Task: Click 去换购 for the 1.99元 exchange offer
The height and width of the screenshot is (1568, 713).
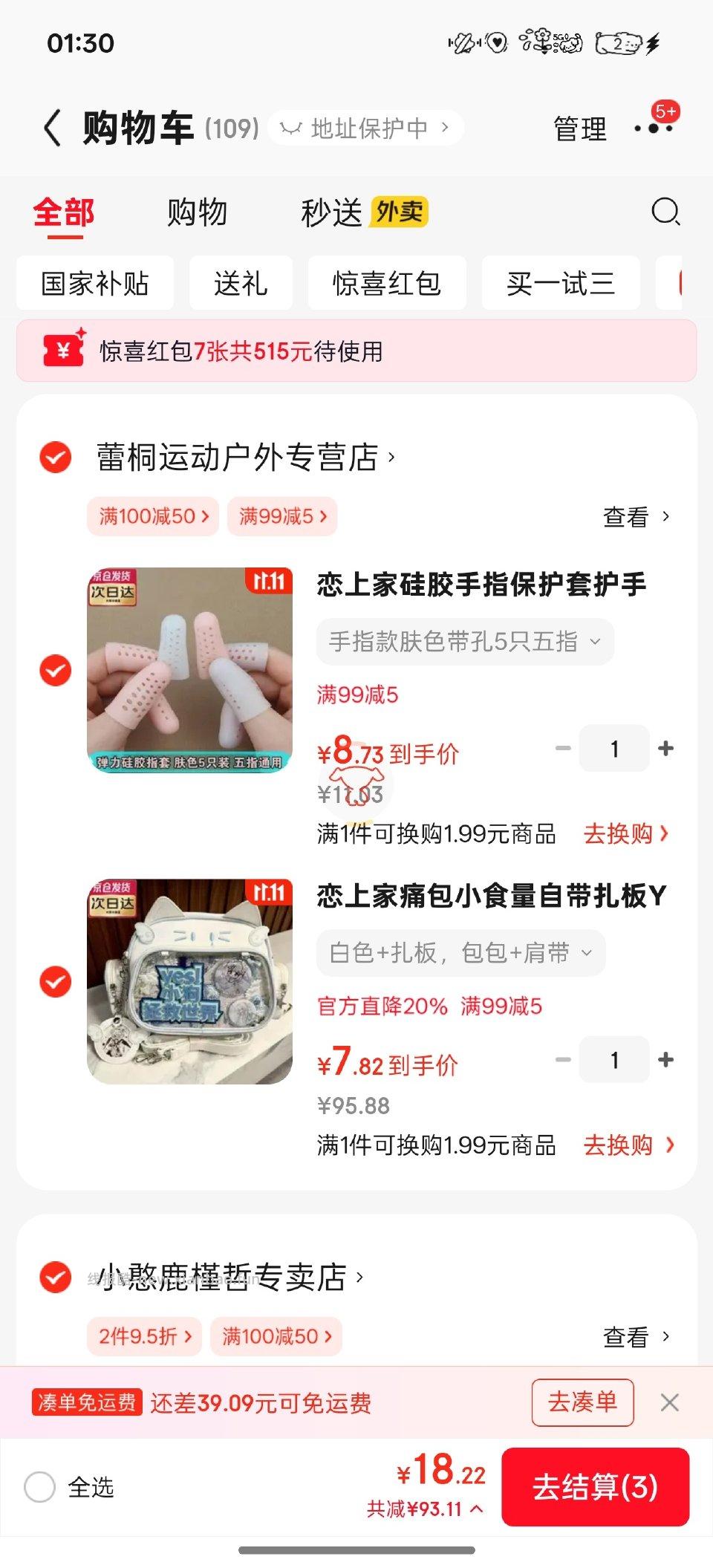Action: [x=622, y=834]
